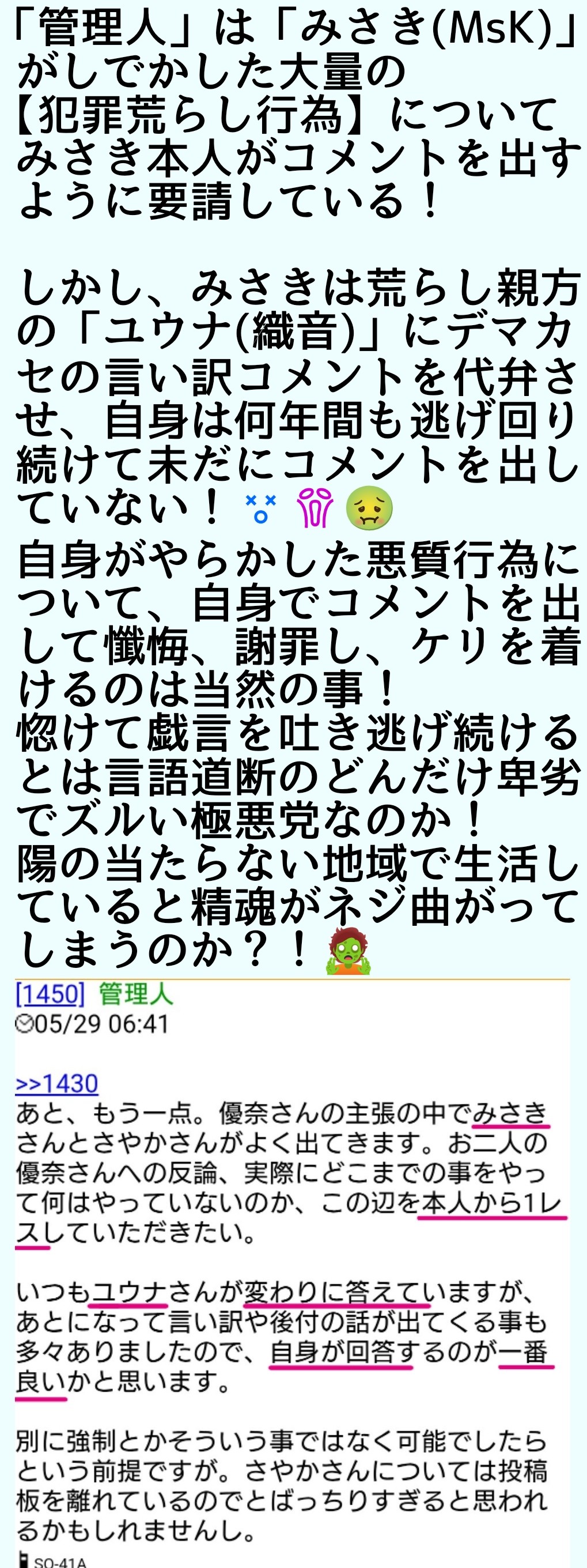Open the attached screenshot of post 1450
The height and width of the screenshot is (1568, 587).
292,1272
